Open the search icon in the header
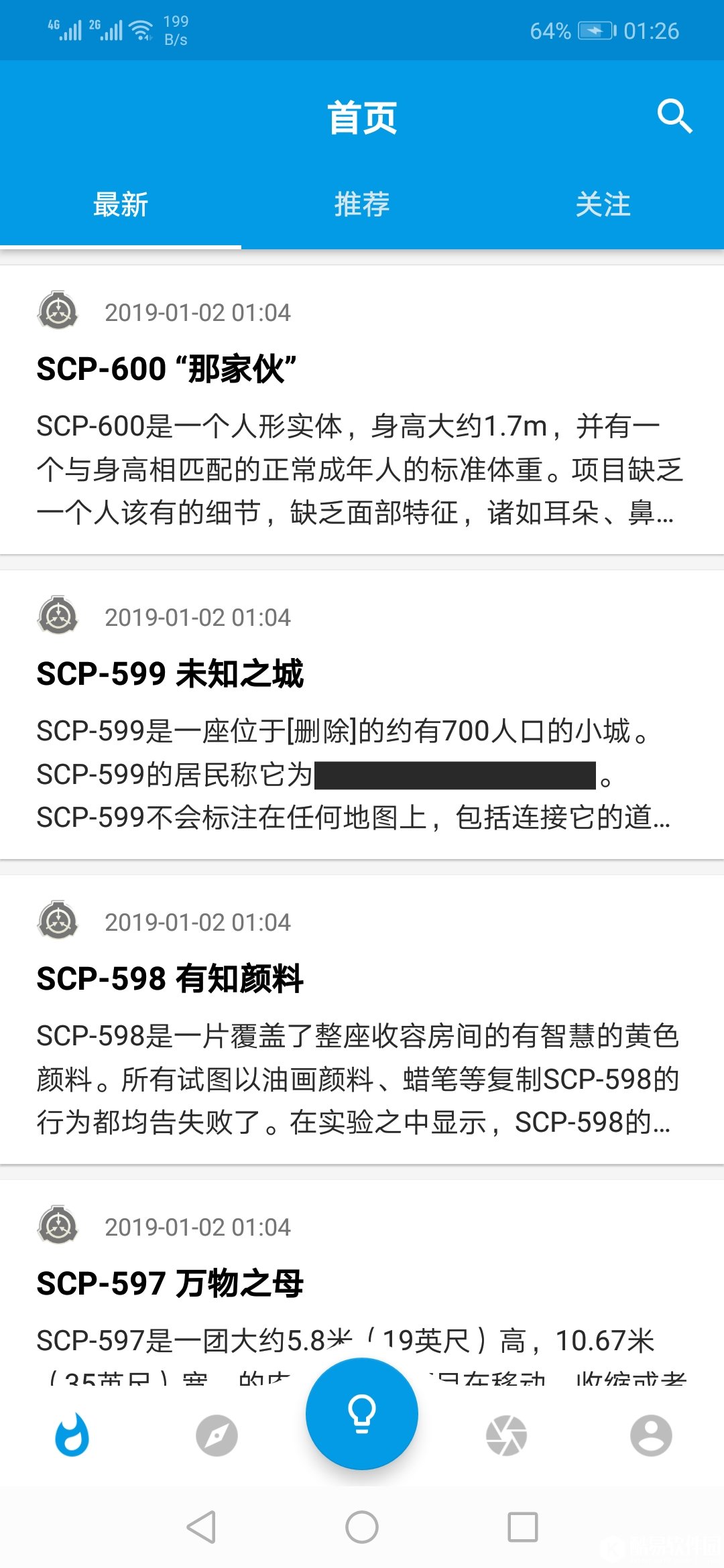 pyautogui.click(x=674, y=117)
